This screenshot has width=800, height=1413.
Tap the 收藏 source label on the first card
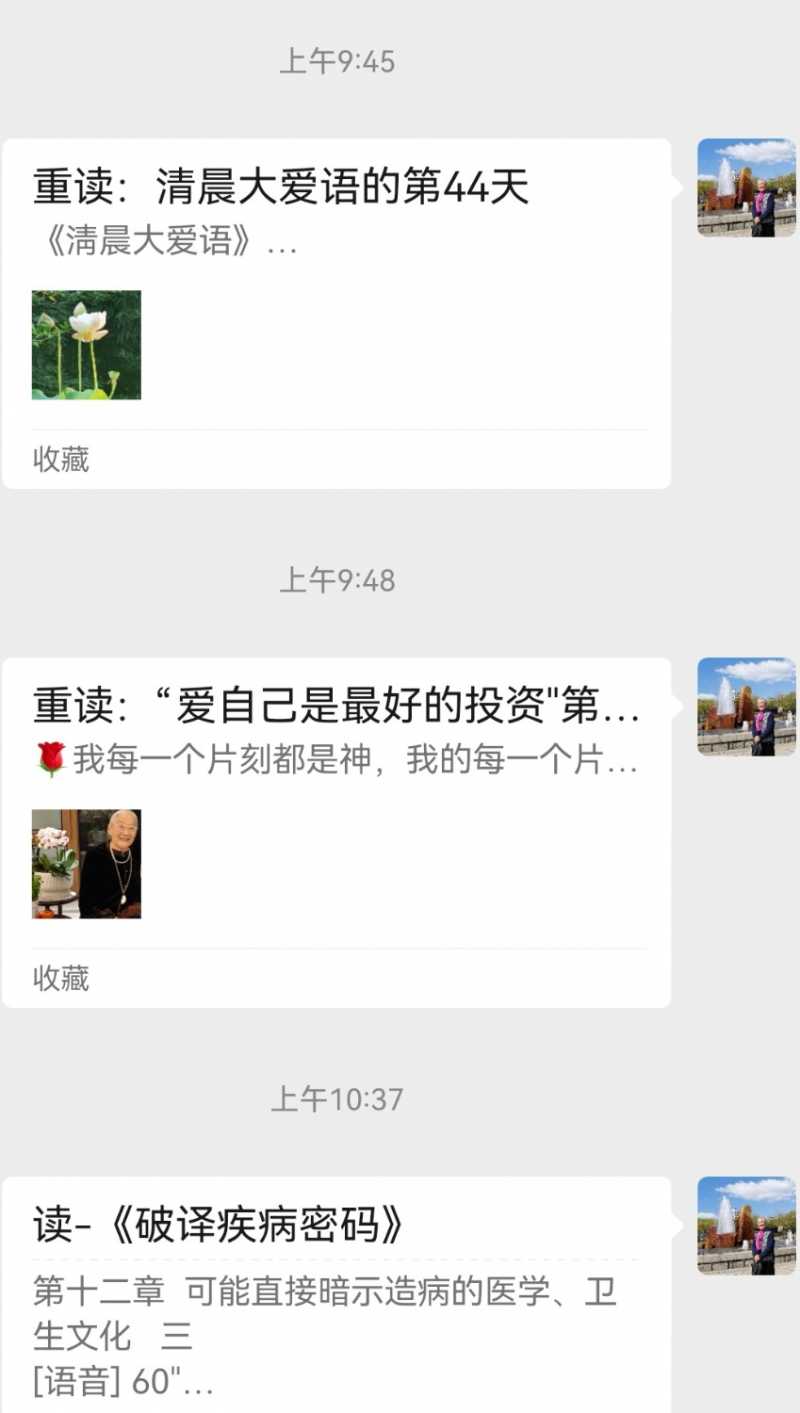(x=60, y=460)
